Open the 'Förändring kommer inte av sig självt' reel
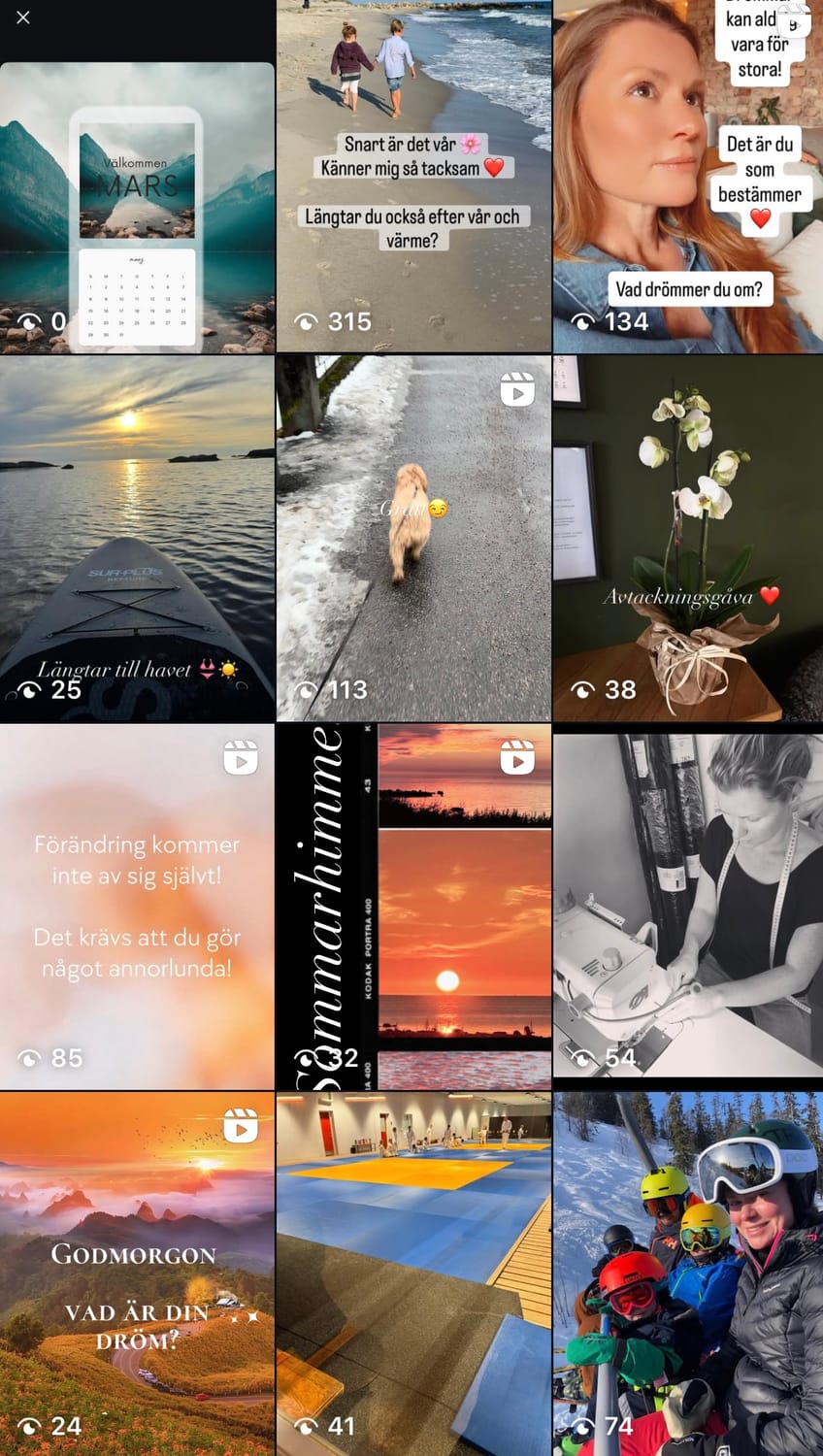Image resolution: width=823 pixels, height=1456 pixels. pos(137,906)
